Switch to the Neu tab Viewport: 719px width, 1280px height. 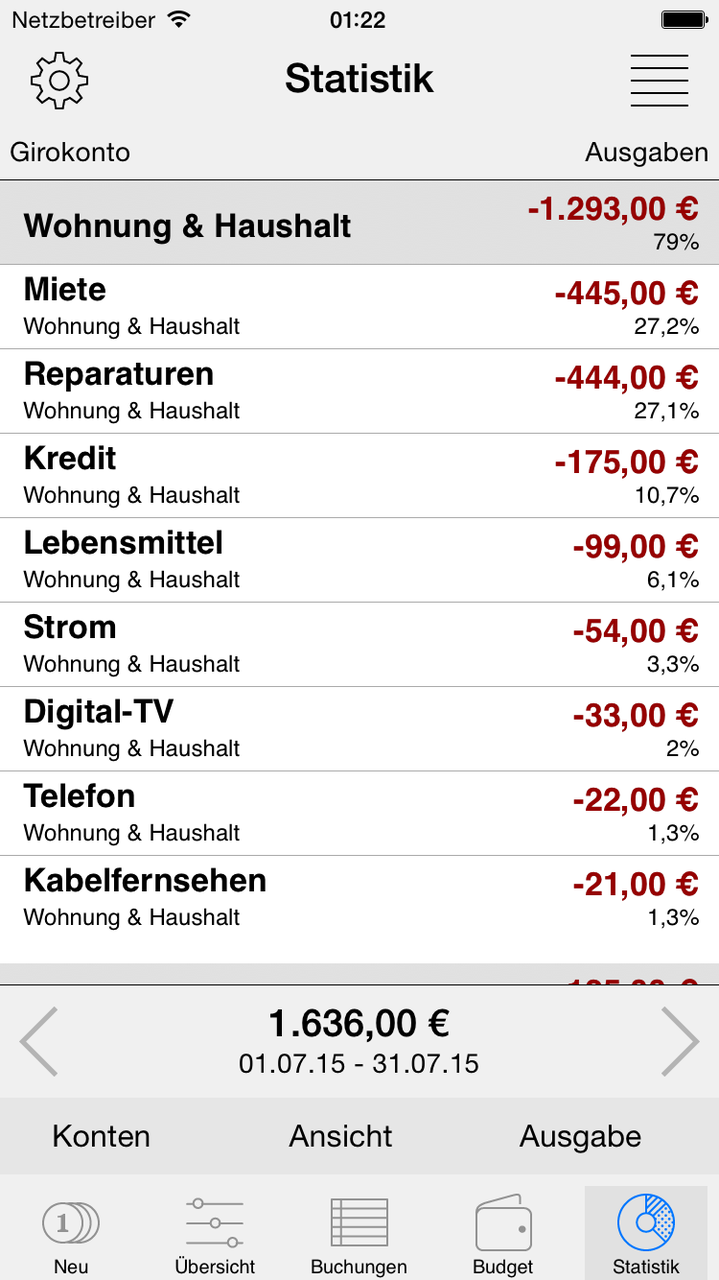pyautogui.click(x=71, y=1233)
